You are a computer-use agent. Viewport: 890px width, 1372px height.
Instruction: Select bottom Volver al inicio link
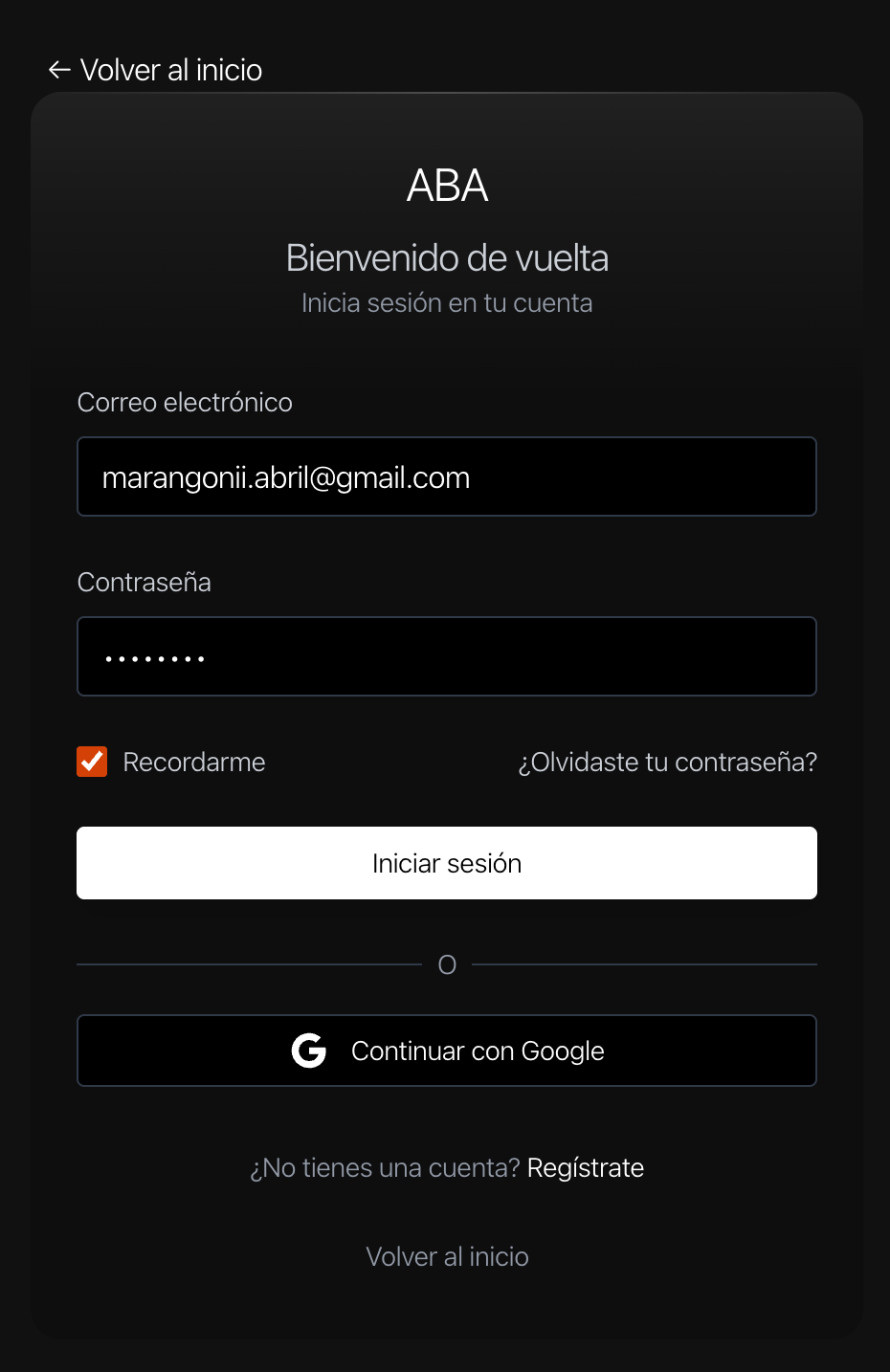pyautogui.click(x=446, y=1256)
